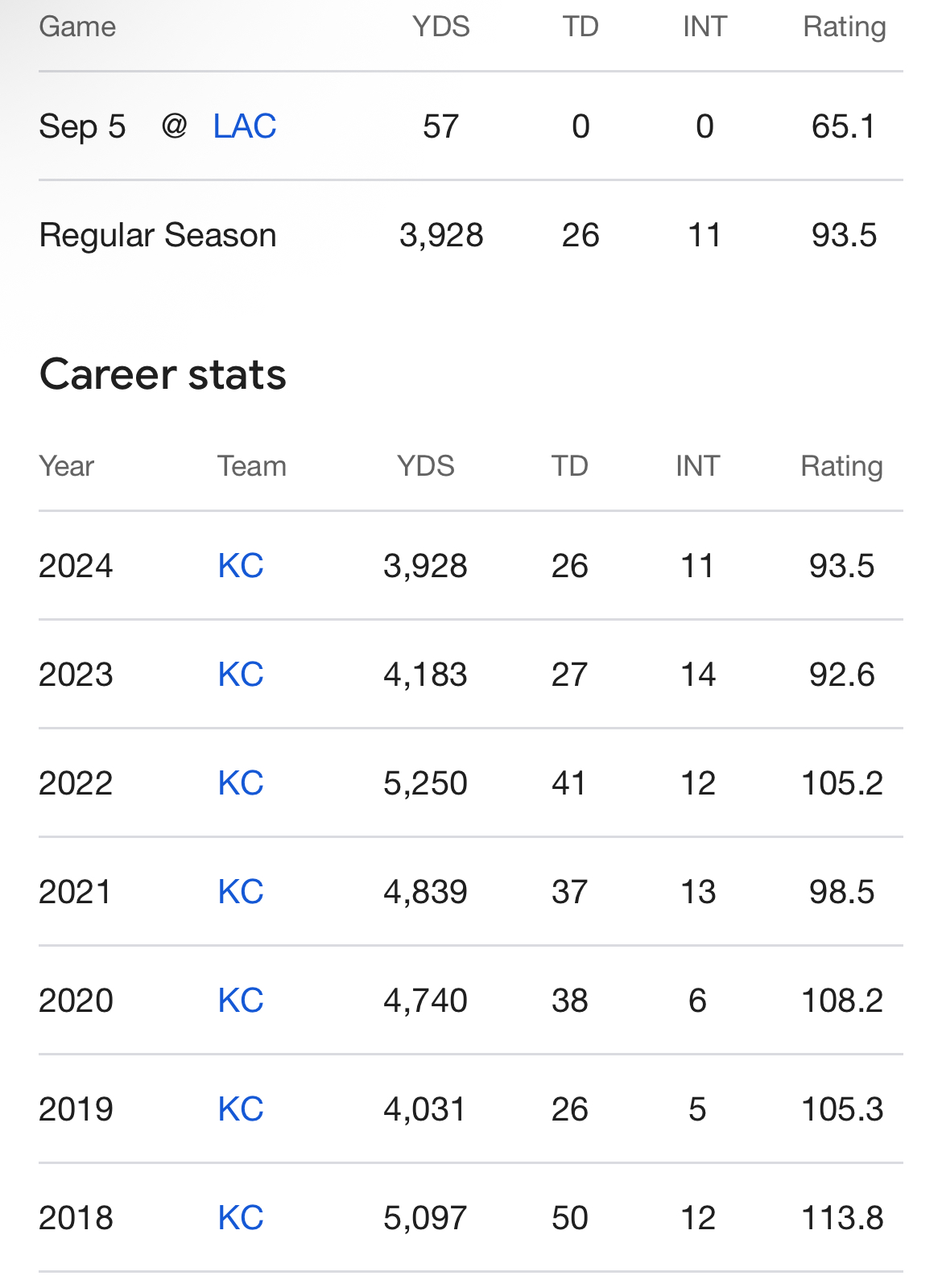Follow the KC link in the 2020 row
The height and width of the screenshot is (1288, 942).
[x=241, y=1001]
